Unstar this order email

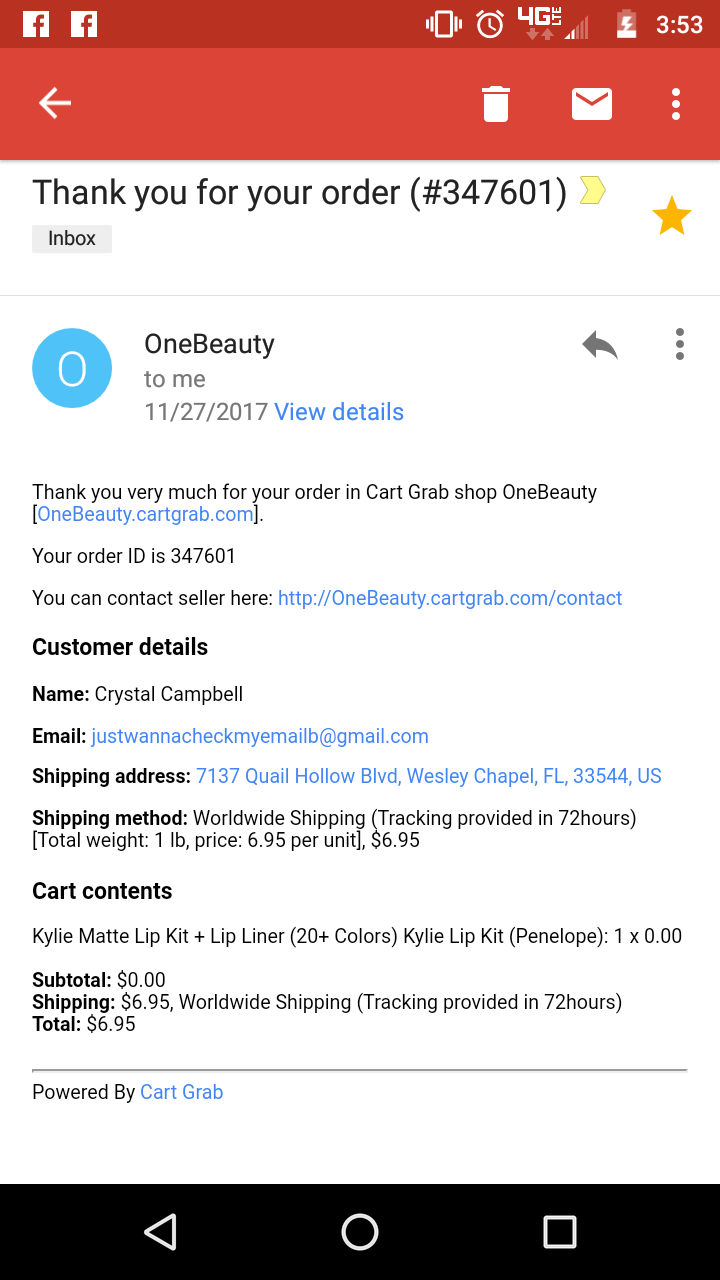click(x=672, y=216)
